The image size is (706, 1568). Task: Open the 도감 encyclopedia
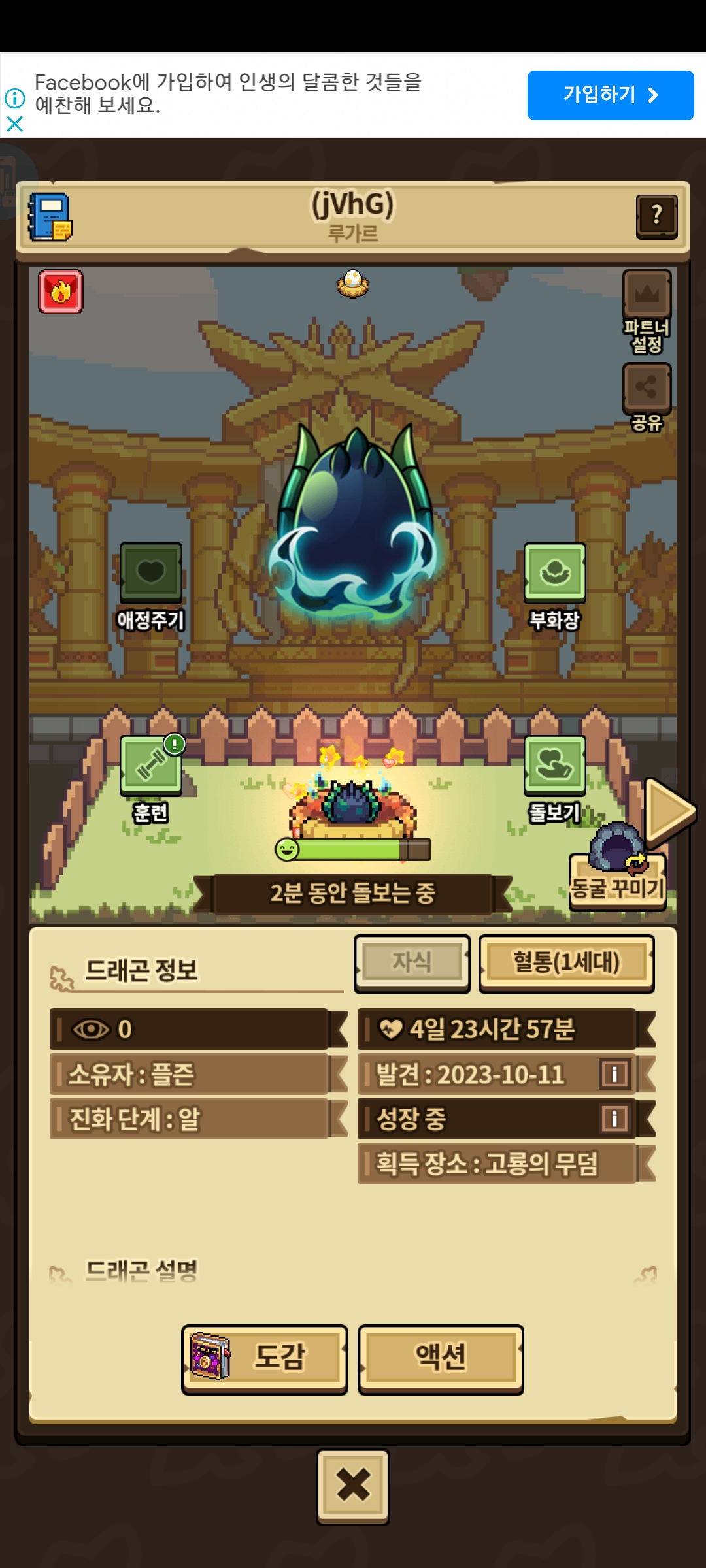coord(264,1358)
